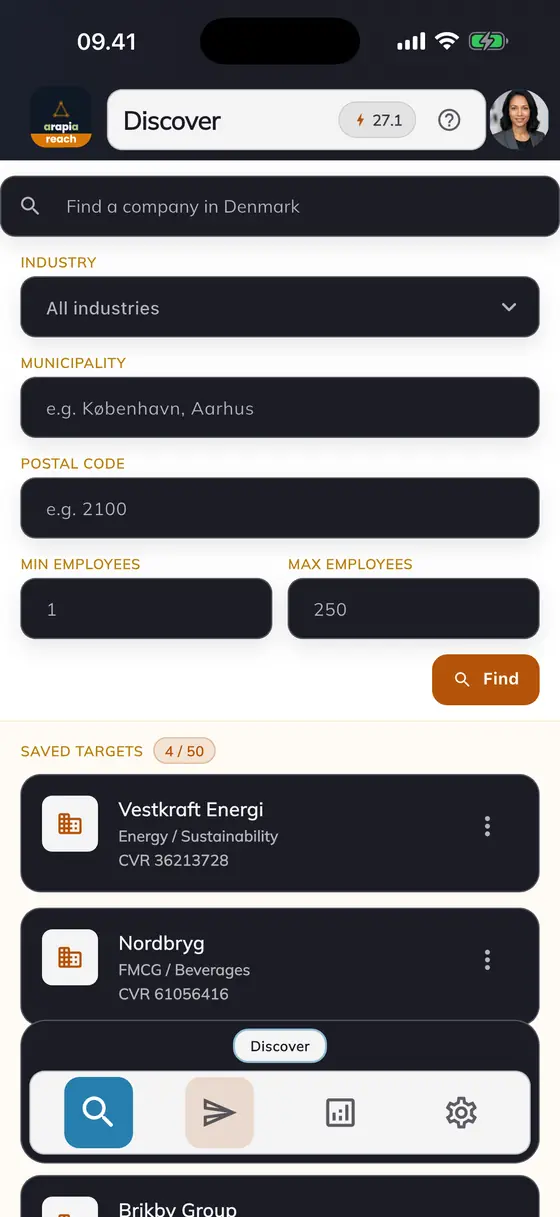The height and width of the screenshot is (1217, 560).
Task: Expand the All industries dropdown
Action: [x=280, y=307]
